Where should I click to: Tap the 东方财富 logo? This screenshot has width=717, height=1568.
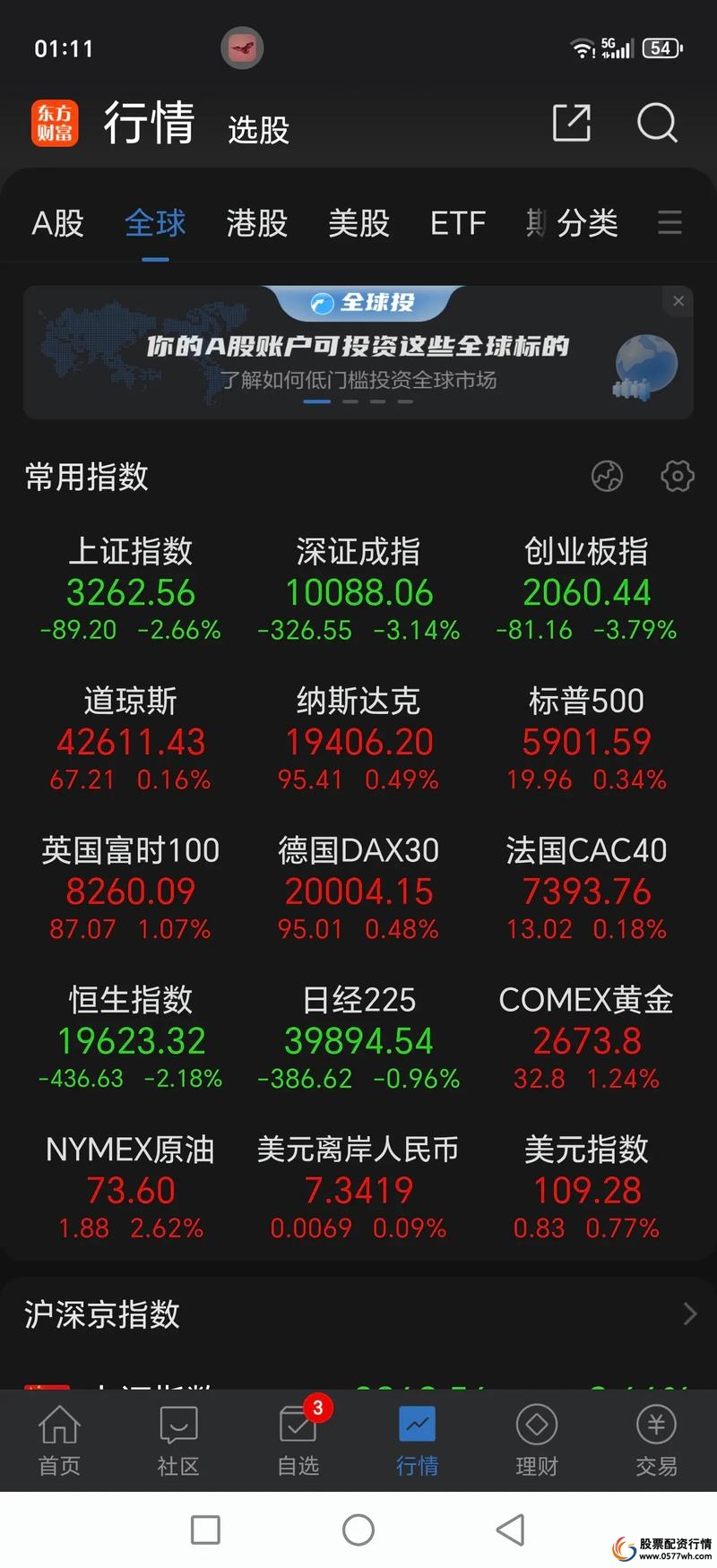54,123
